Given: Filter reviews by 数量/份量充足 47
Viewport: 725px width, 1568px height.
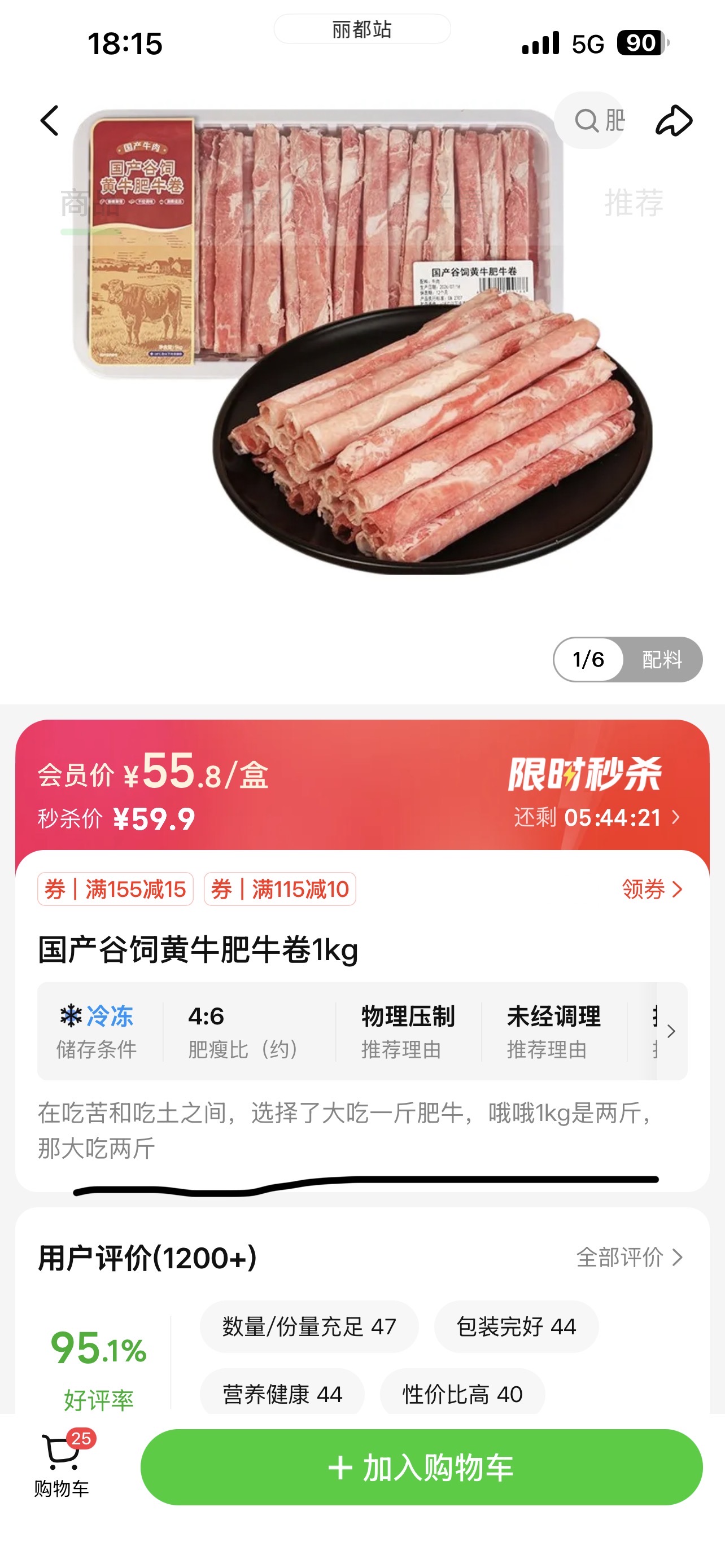Looking at the screenshot, I should pyautogui.click(x=309, y=1326).
